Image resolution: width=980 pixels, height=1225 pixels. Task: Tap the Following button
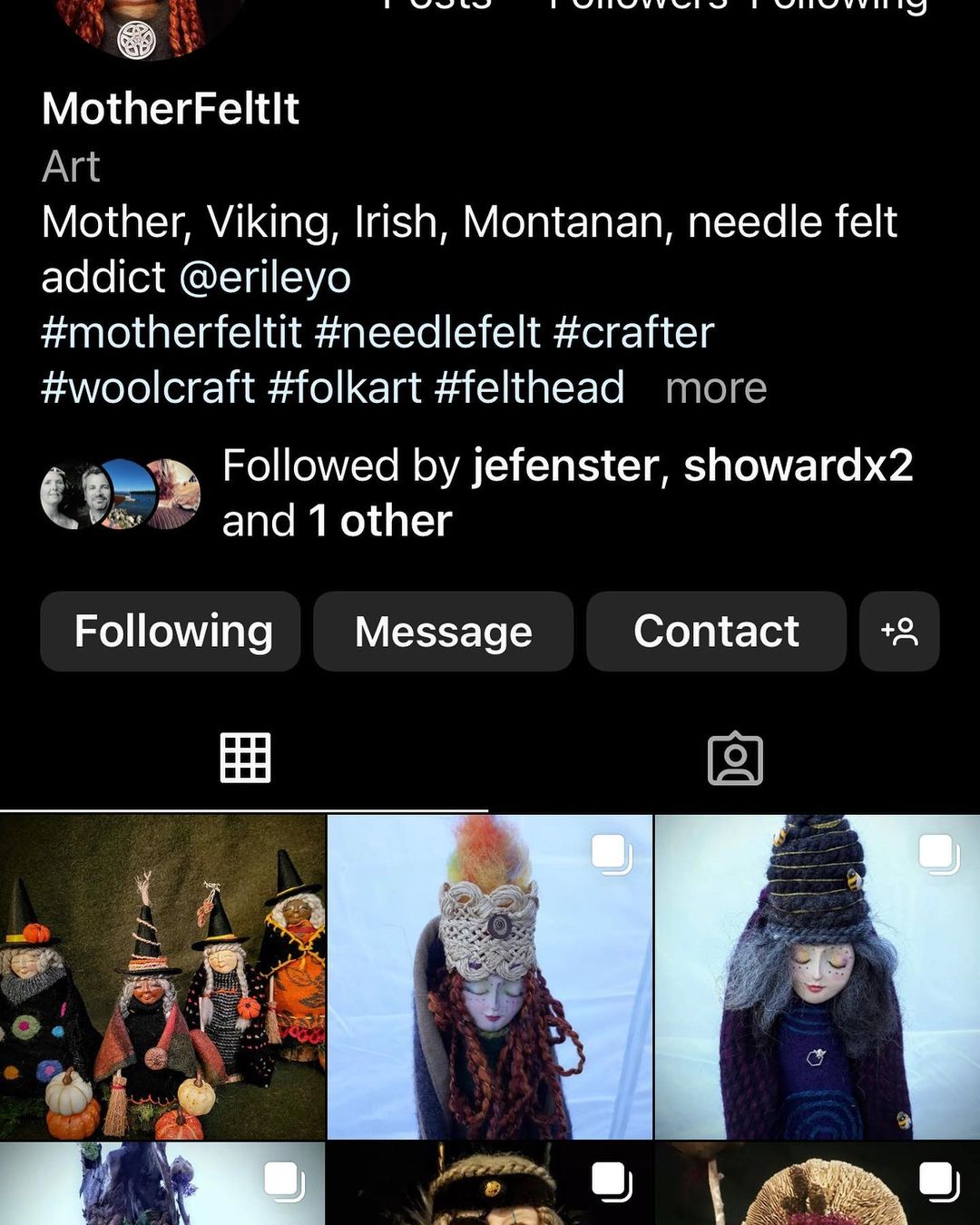click(171, 632)
